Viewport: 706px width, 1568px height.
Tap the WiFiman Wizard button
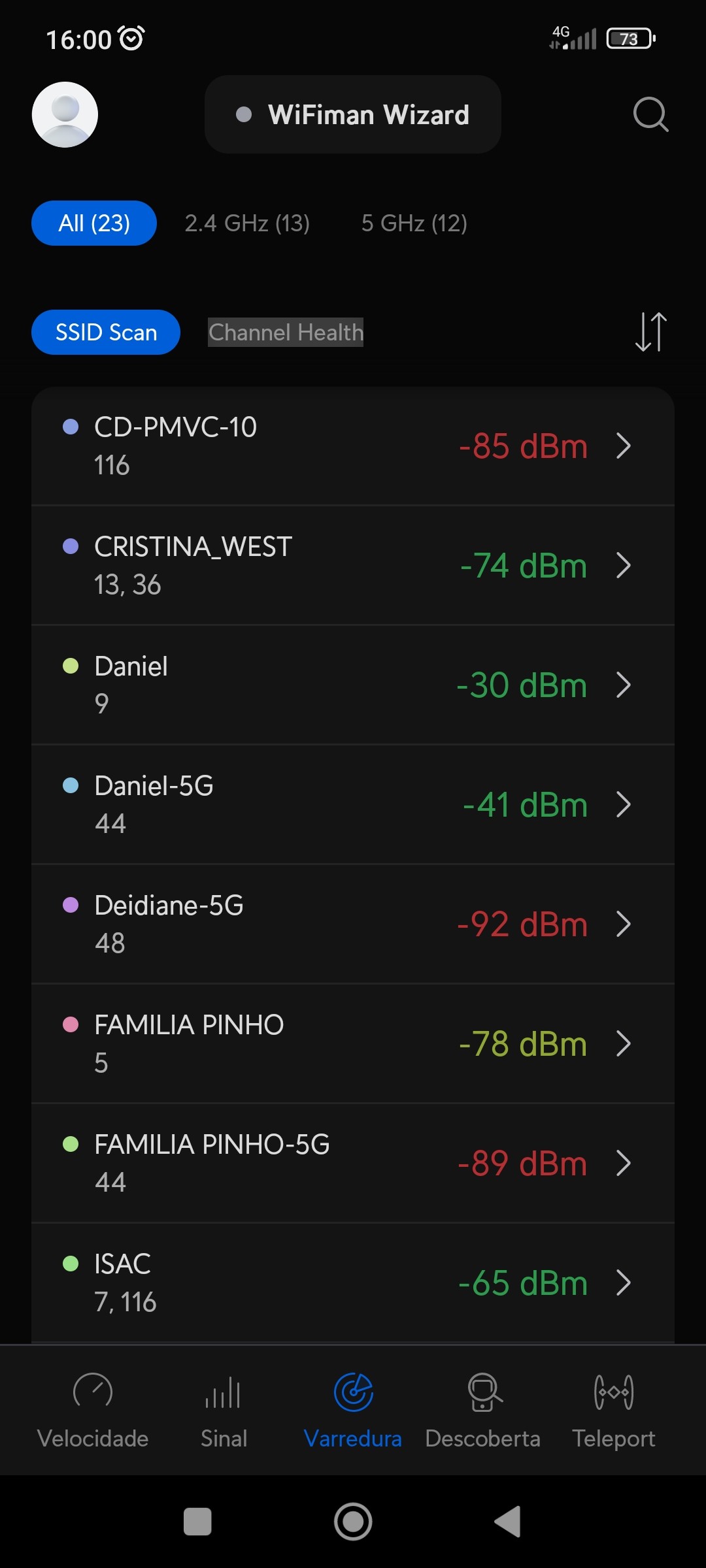353,115
